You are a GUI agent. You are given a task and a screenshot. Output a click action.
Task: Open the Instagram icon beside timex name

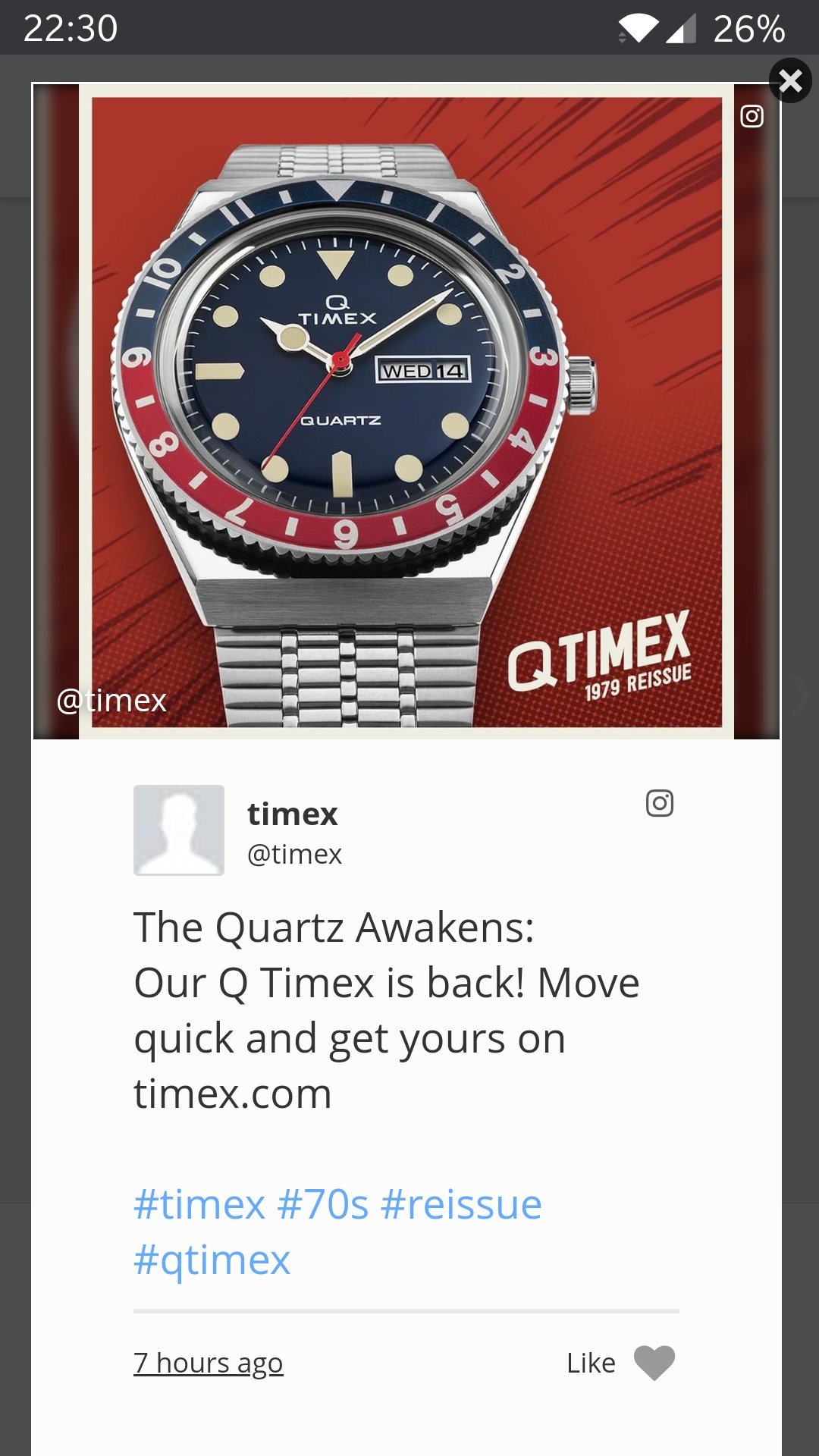pos(660,803)
